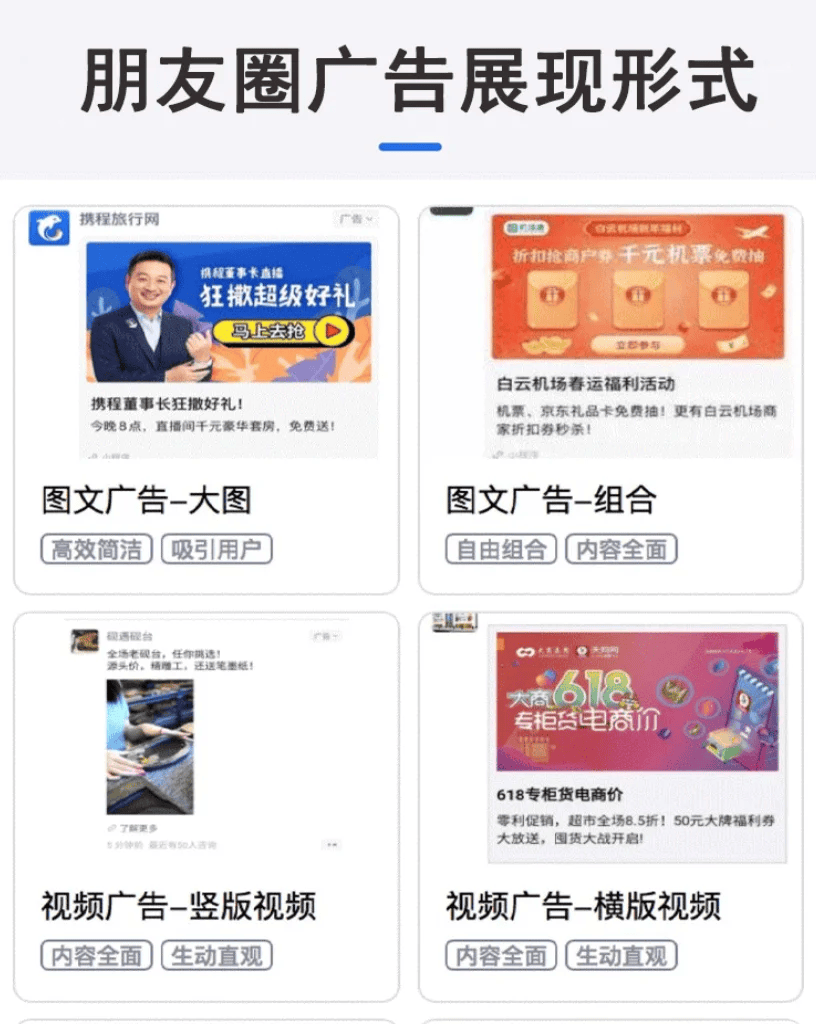Click the 了解更多 link

tap(141, 828)
